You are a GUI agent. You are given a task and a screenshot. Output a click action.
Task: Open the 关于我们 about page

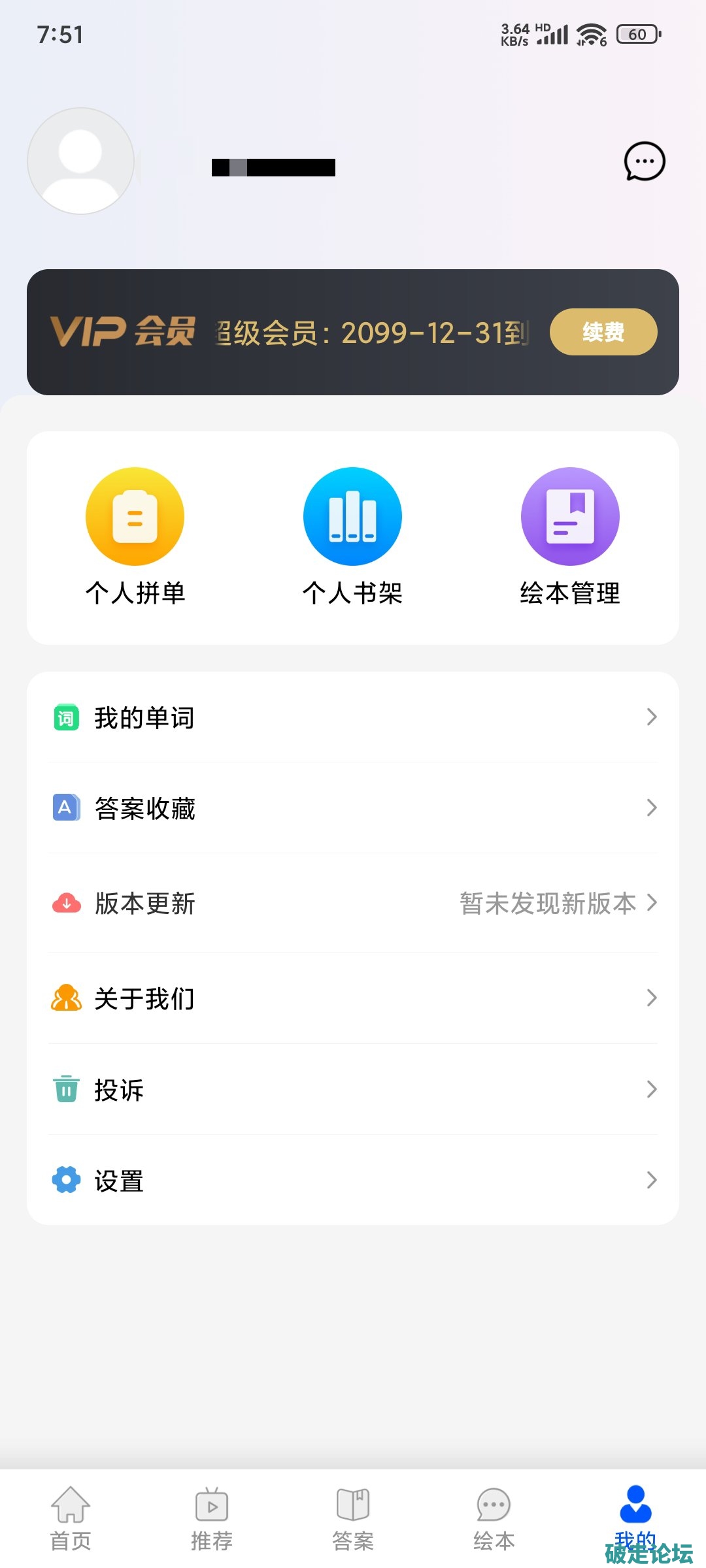pos(353,998)
